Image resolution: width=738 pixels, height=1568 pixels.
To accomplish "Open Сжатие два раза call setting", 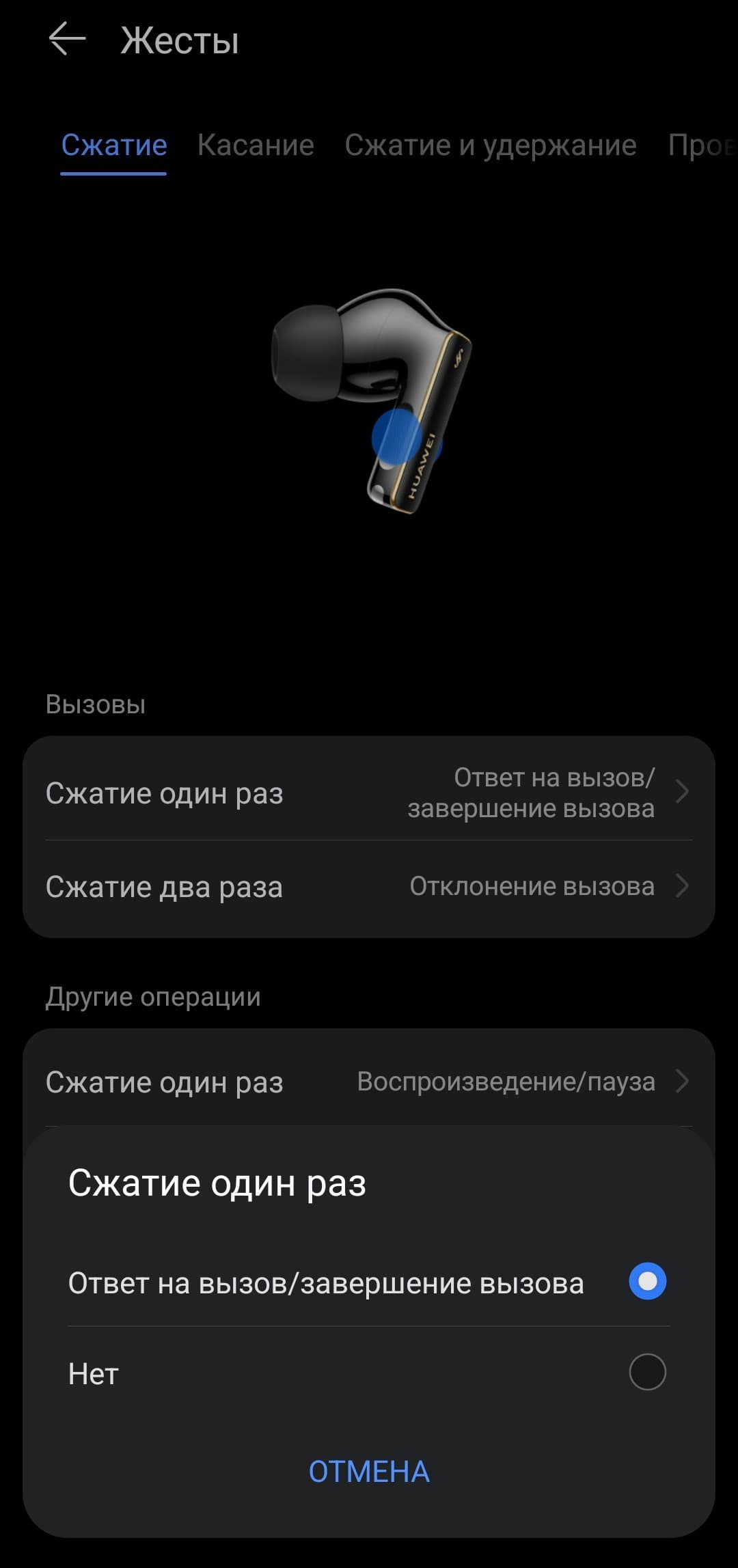I will [368, 887].
